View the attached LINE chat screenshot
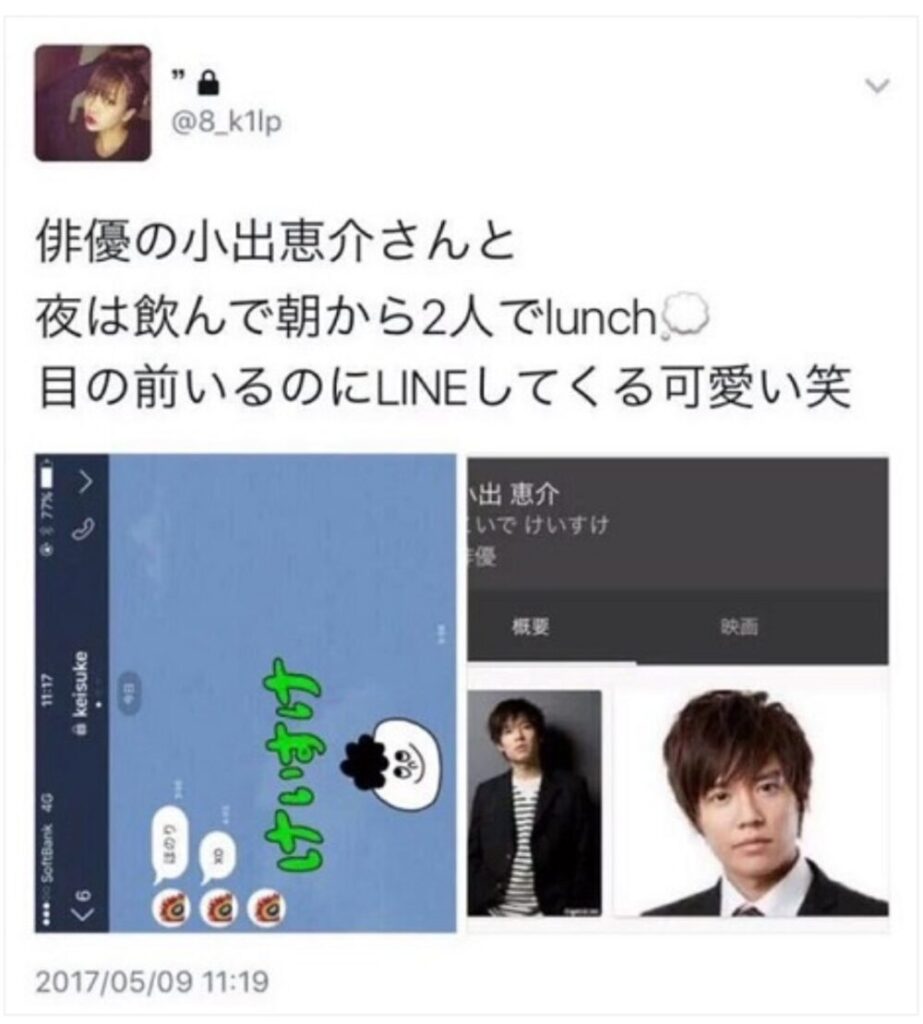The width and height of the screenshot is (923, 1024). [246, 694]
